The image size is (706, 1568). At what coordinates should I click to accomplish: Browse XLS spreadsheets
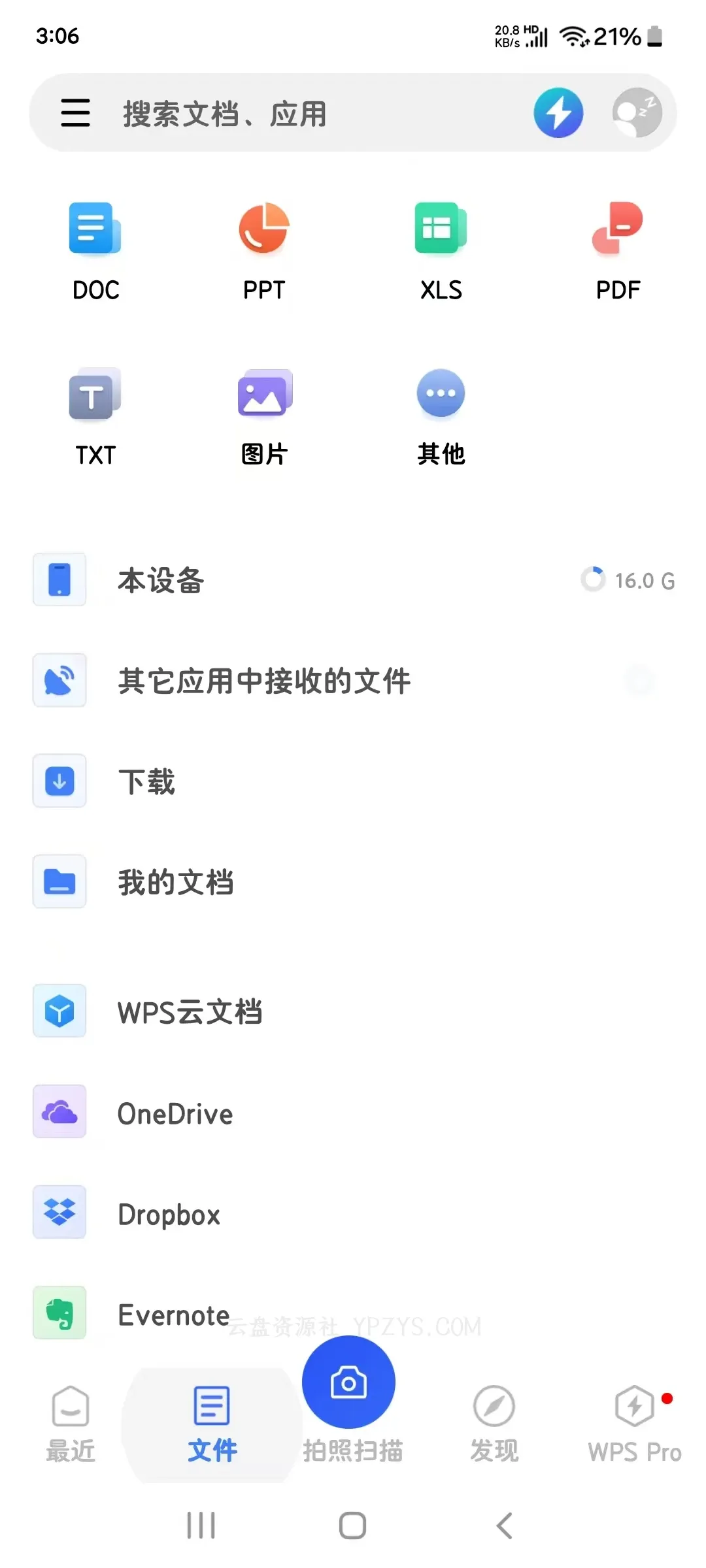(x=441, y=252)
